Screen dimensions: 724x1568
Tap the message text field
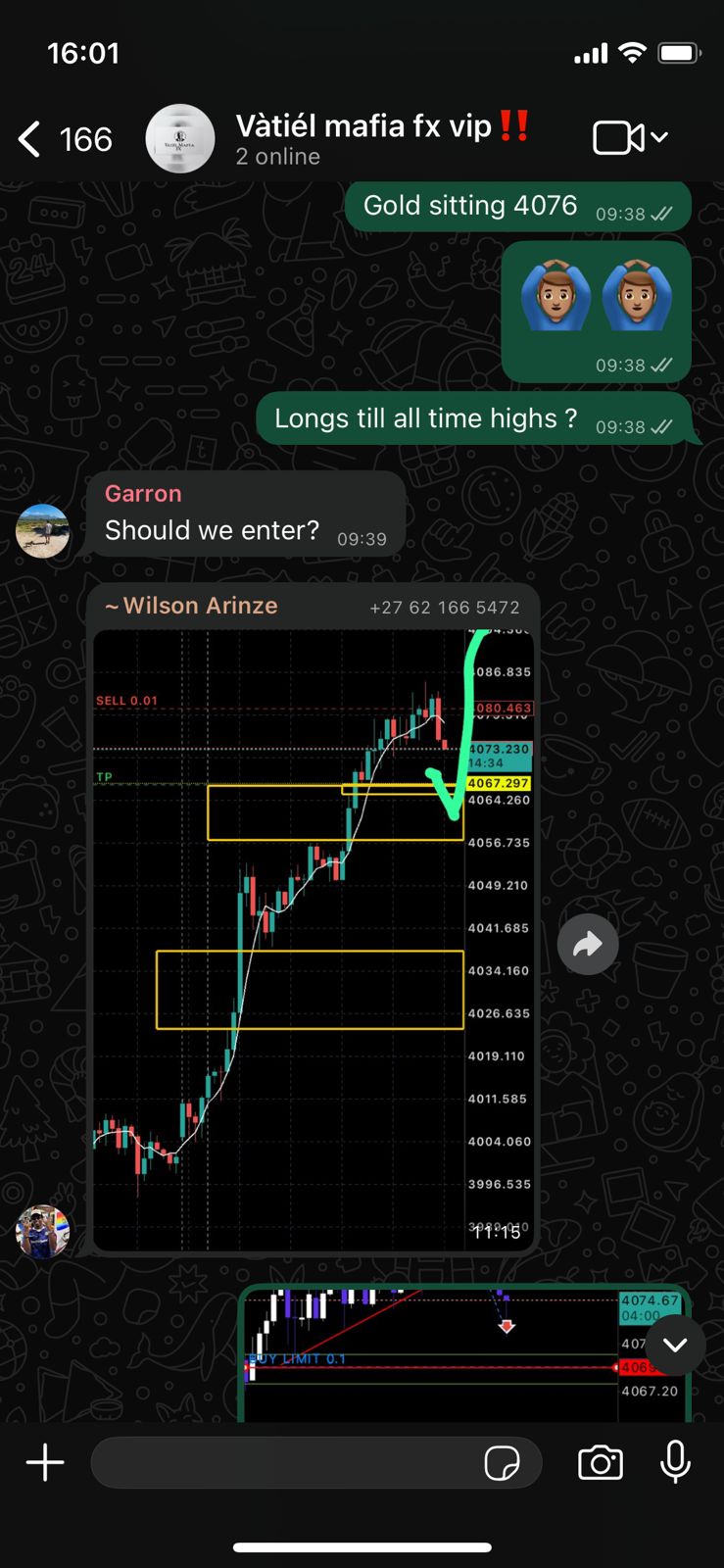tap(284, 1463)
